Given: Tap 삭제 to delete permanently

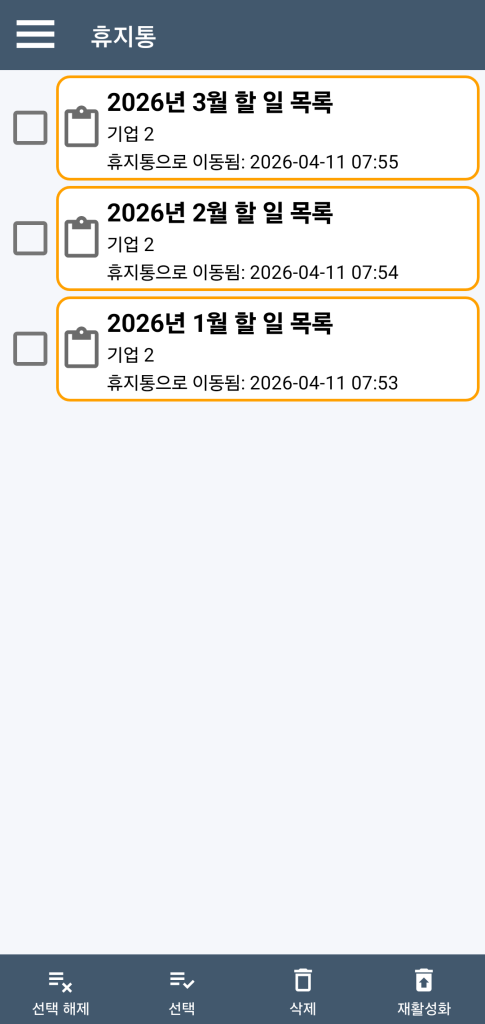Looking at the screenshot, I should pyautogui.click(x=303, y=991).
